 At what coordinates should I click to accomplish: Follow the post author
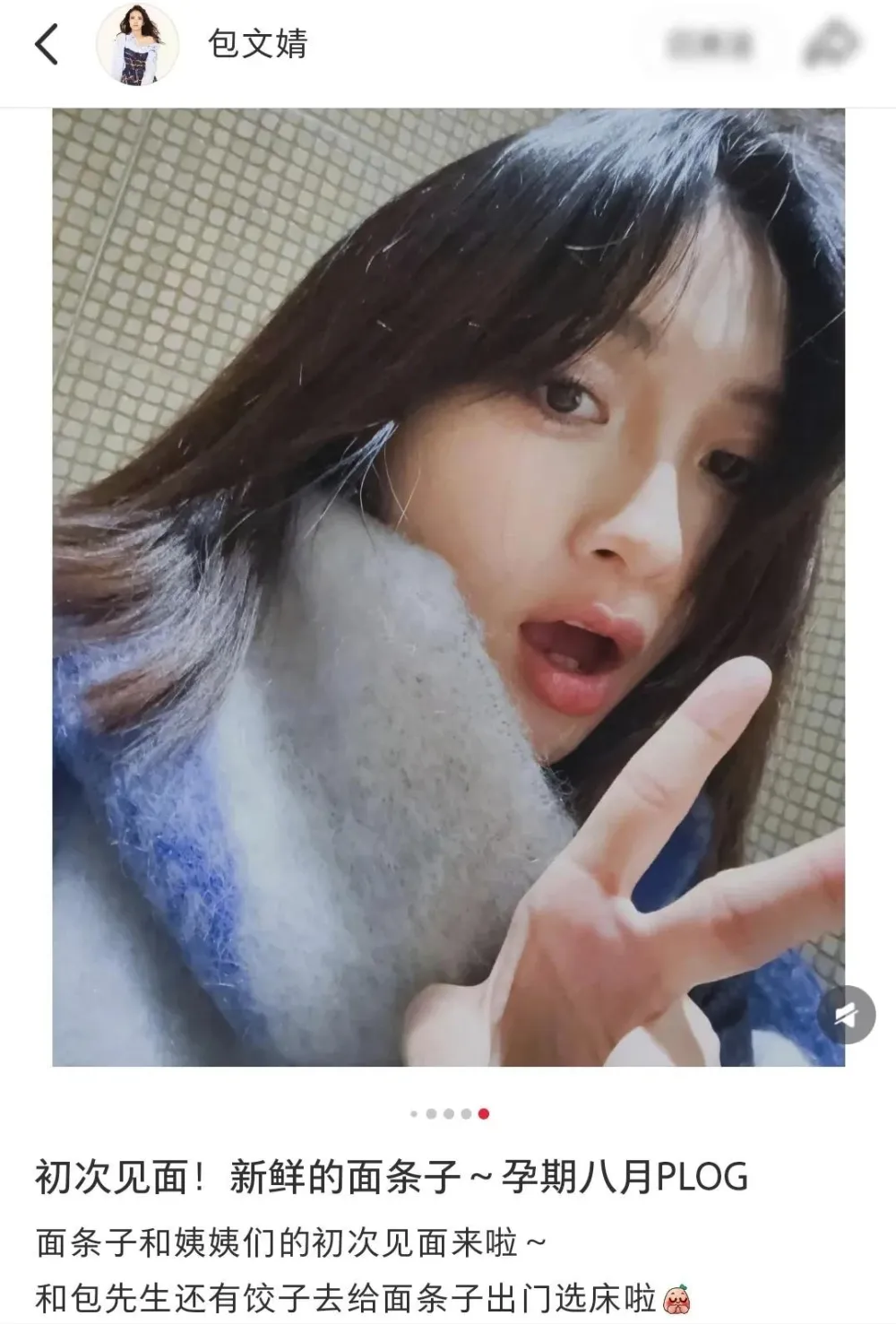click(x=708, y=44)
